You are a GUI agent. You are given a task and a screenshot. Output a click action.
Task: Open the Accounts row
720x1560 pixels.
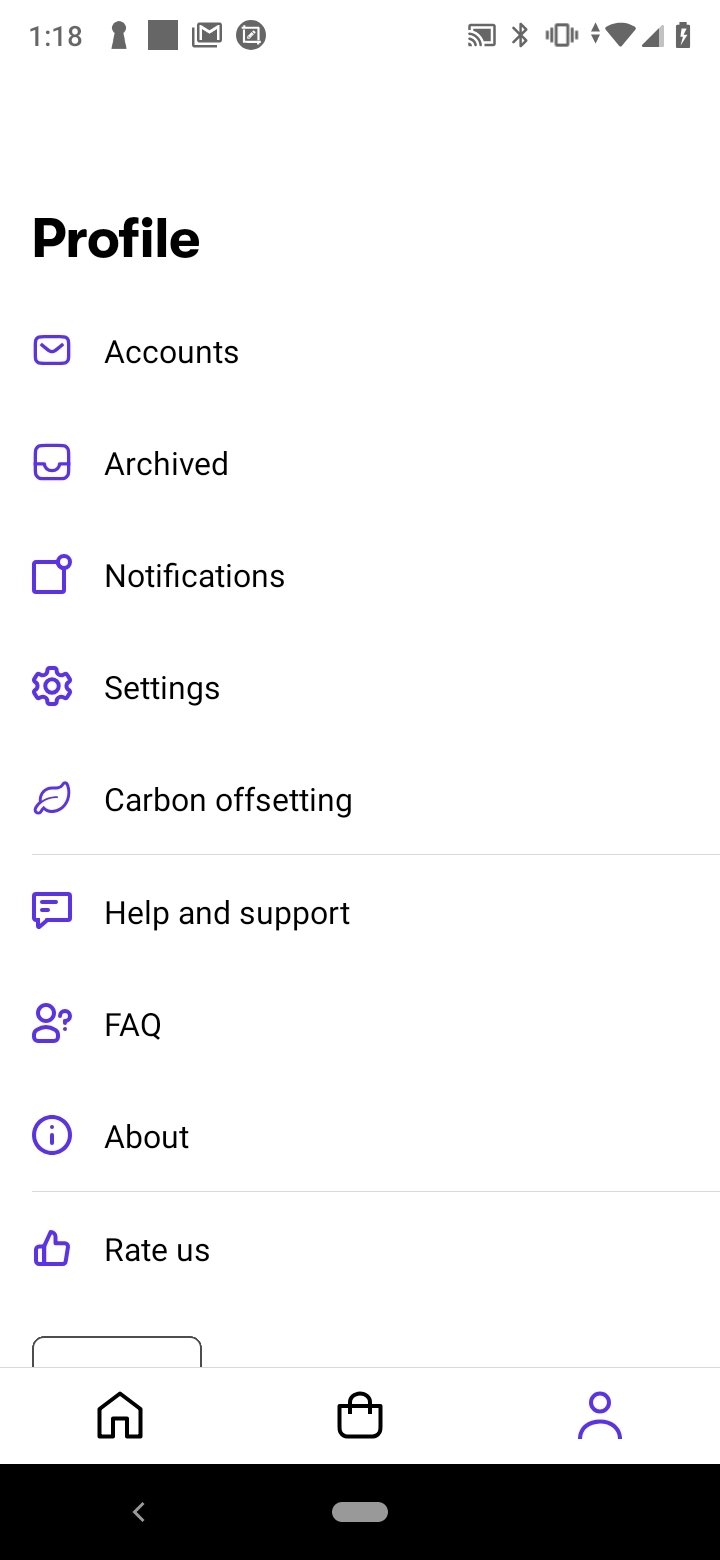point(360,352)
